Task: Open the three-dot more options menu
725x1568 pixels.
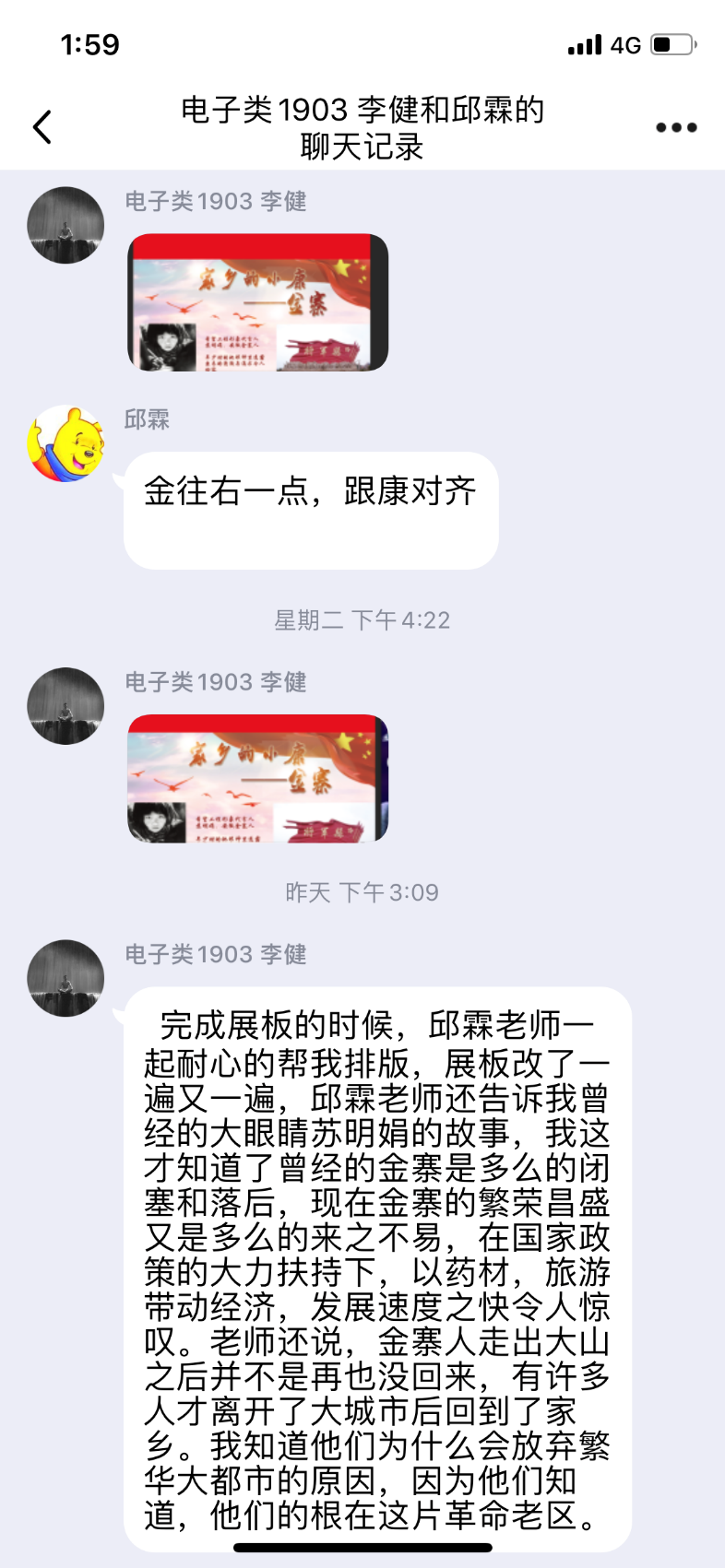Action: coord(676,127)
